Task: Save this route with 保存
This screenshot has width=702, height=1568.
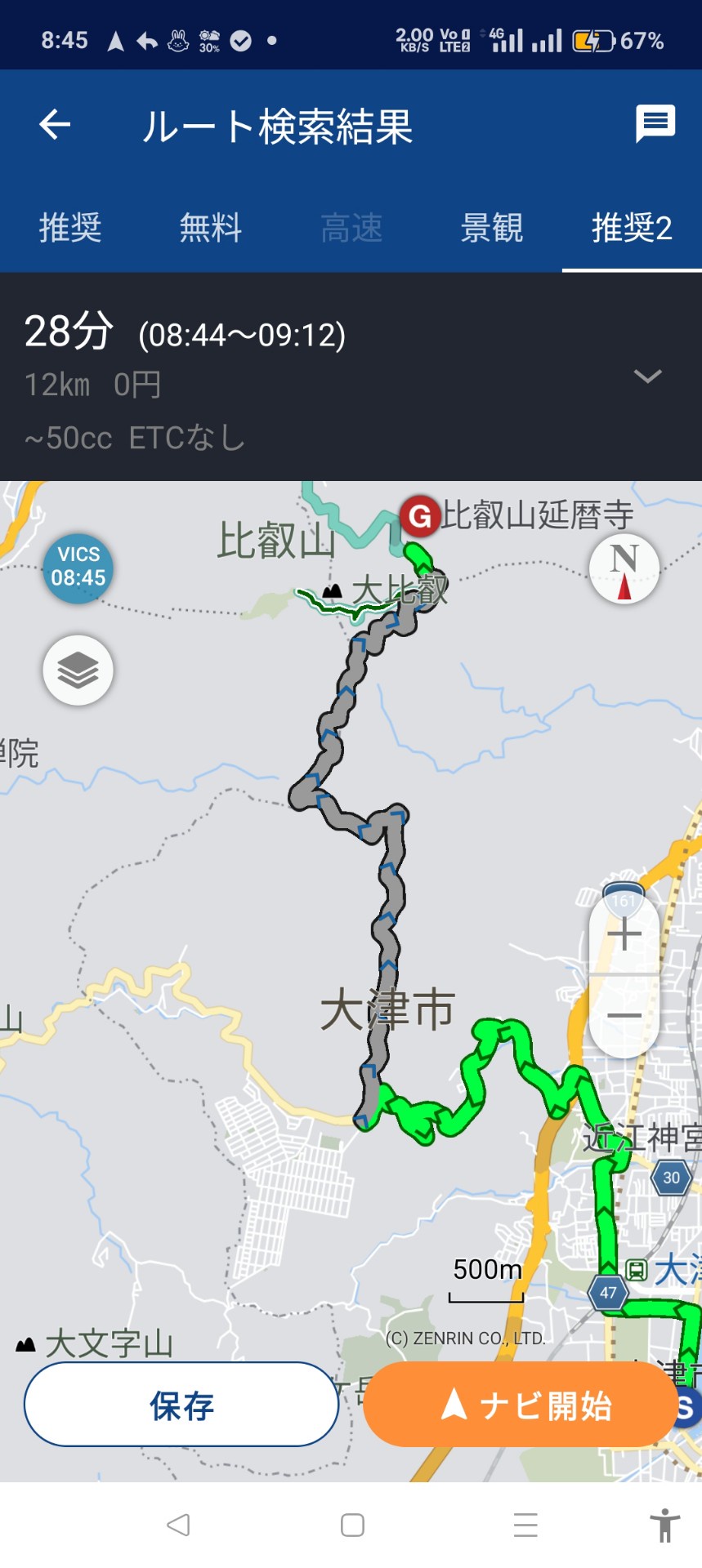Action: tap(181, 1405)
